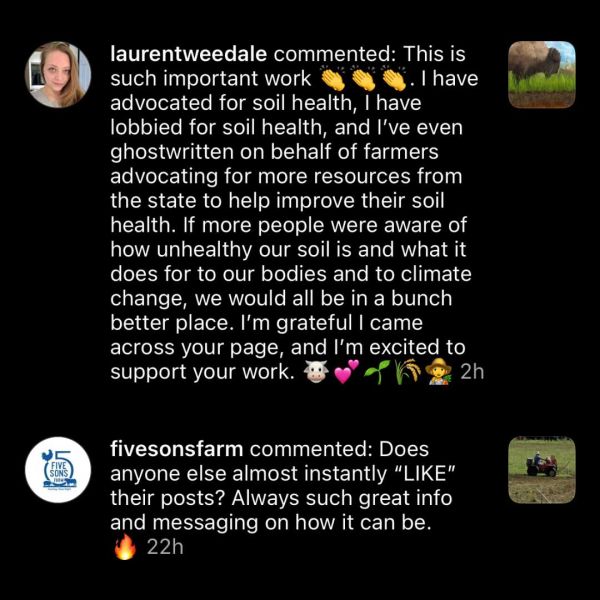Open laurentweedale's profile picture

[58, 75]
